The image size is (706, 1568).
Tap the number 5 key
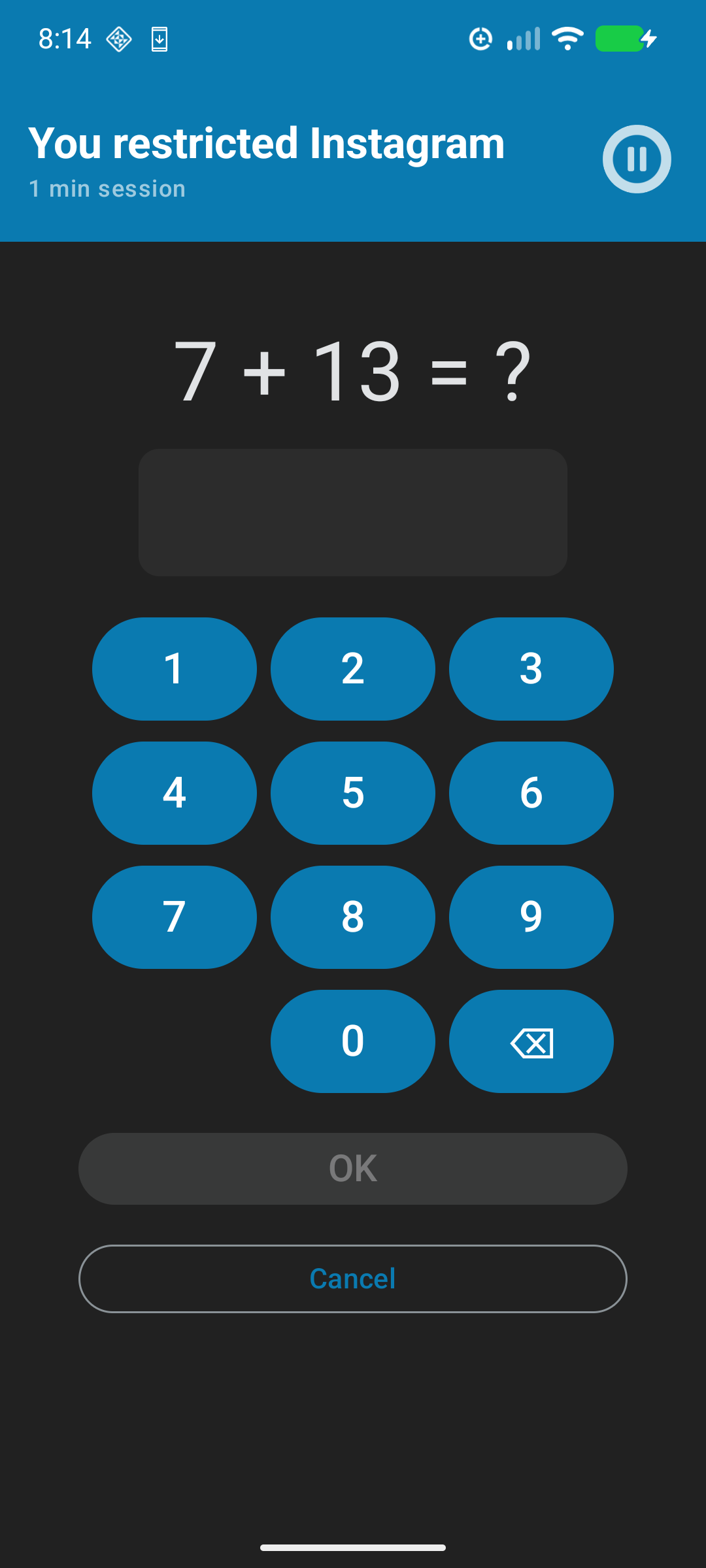point(352,793)
